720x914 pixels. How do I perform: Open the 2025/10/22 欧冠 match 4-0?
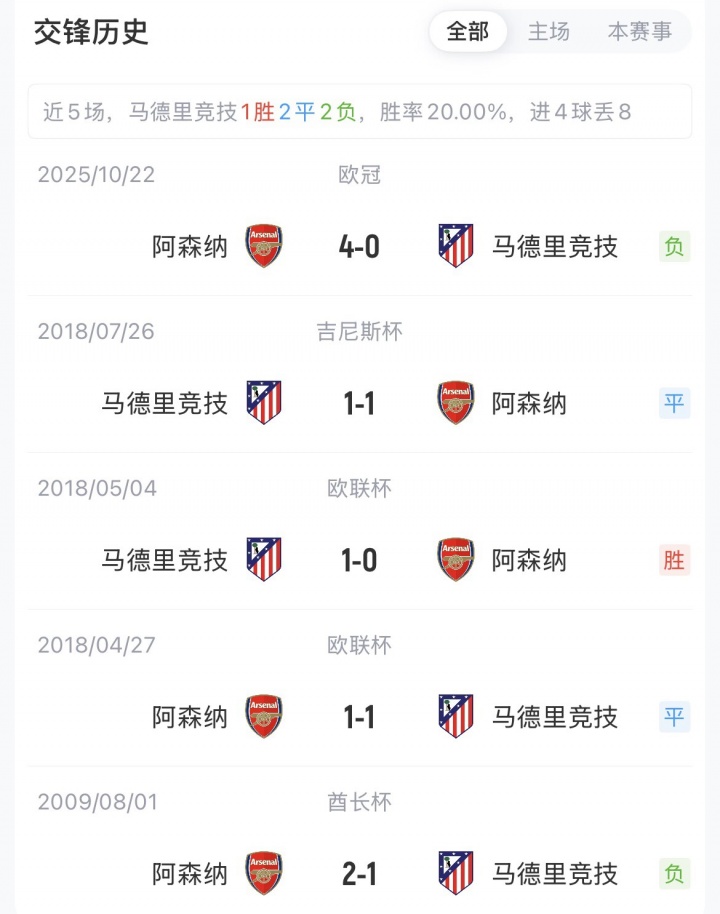coord(359,246)
